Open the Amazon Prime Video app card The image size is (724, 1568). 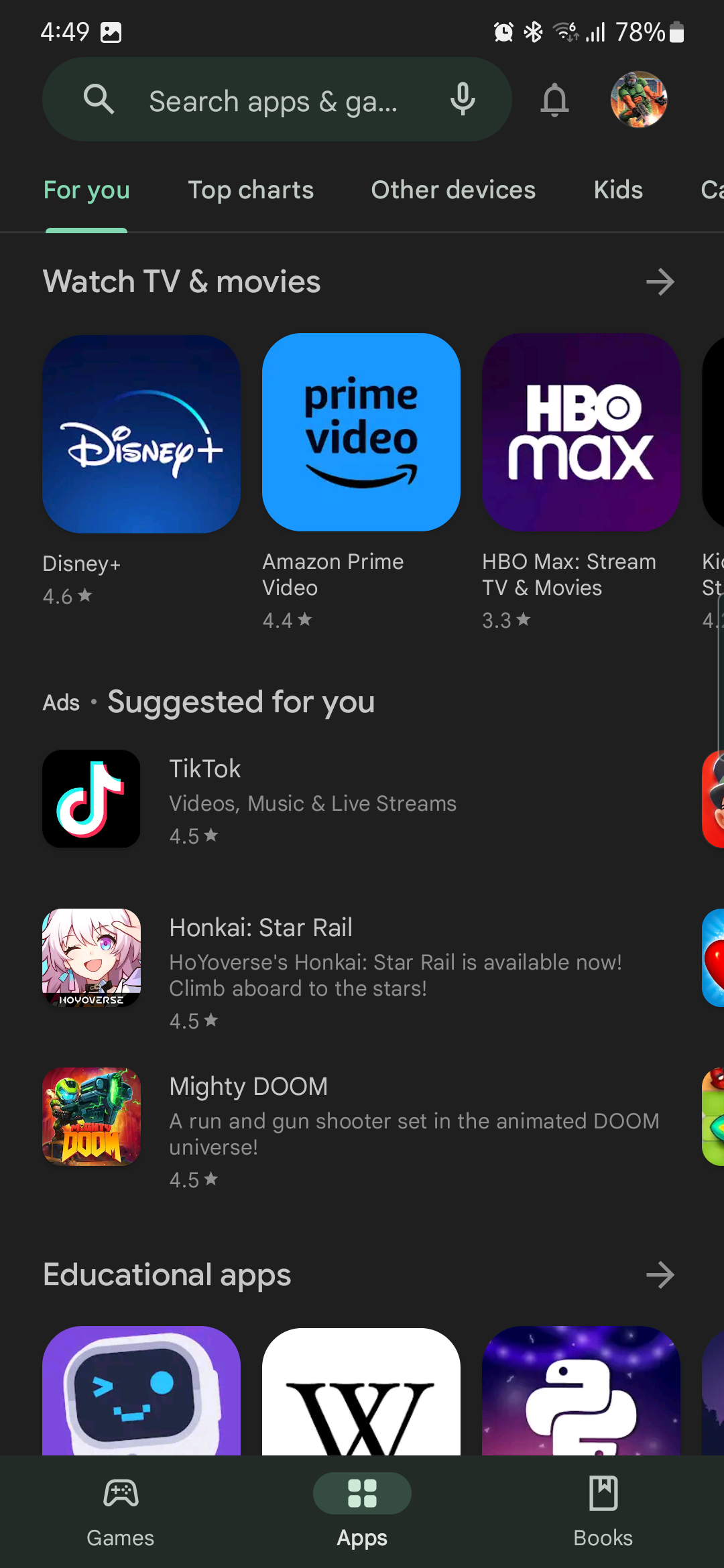tap(361, 433)
